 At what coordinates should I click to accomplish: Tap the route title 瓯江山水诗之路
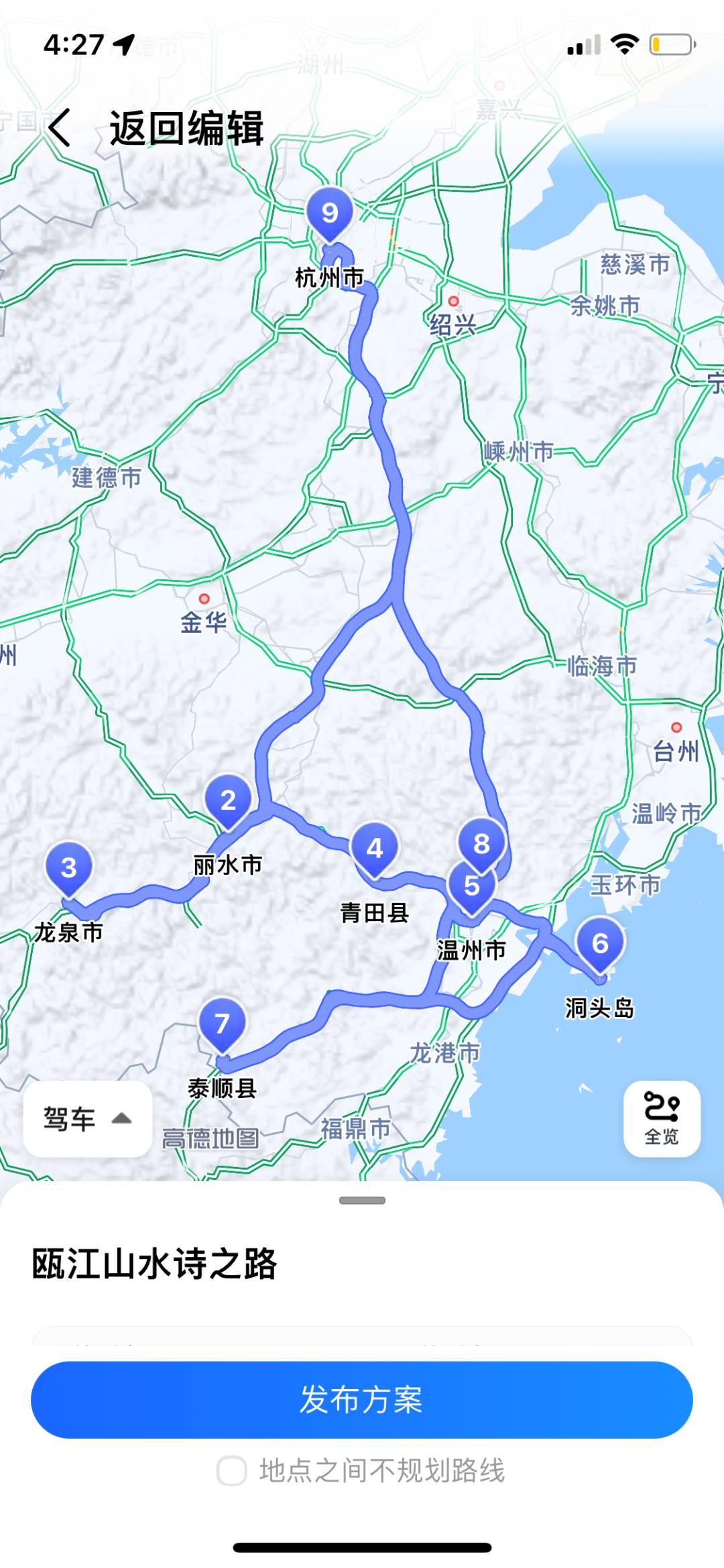[156, 1264]
